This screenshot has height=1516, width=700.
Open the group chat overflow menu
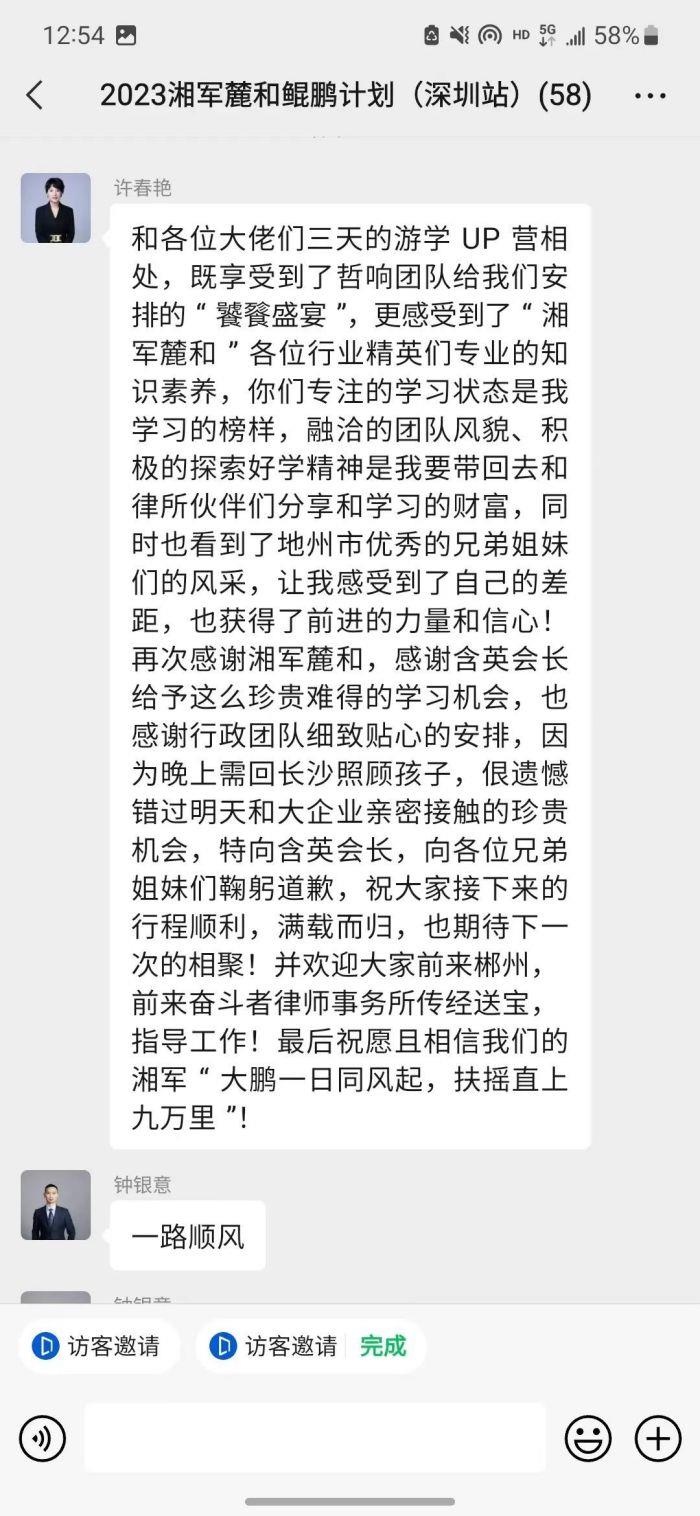pyautogui.click(x=650, y=96)
